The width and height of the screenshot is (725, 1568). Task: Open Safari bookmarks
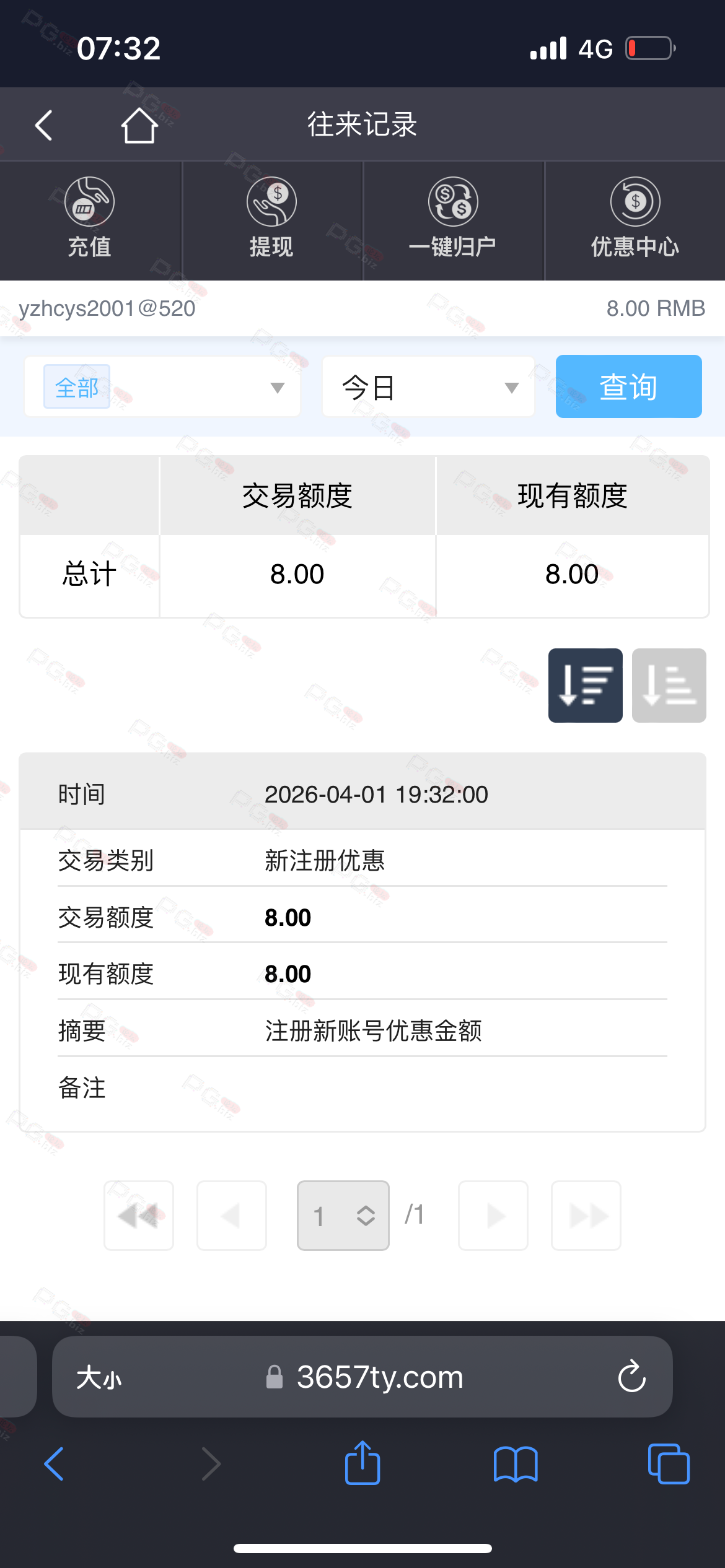516,1463
